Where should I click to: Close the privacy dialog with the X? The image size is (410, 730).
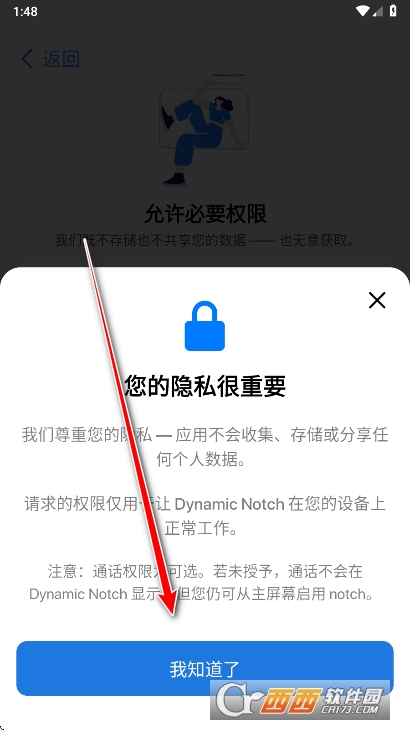coord(377,300)
